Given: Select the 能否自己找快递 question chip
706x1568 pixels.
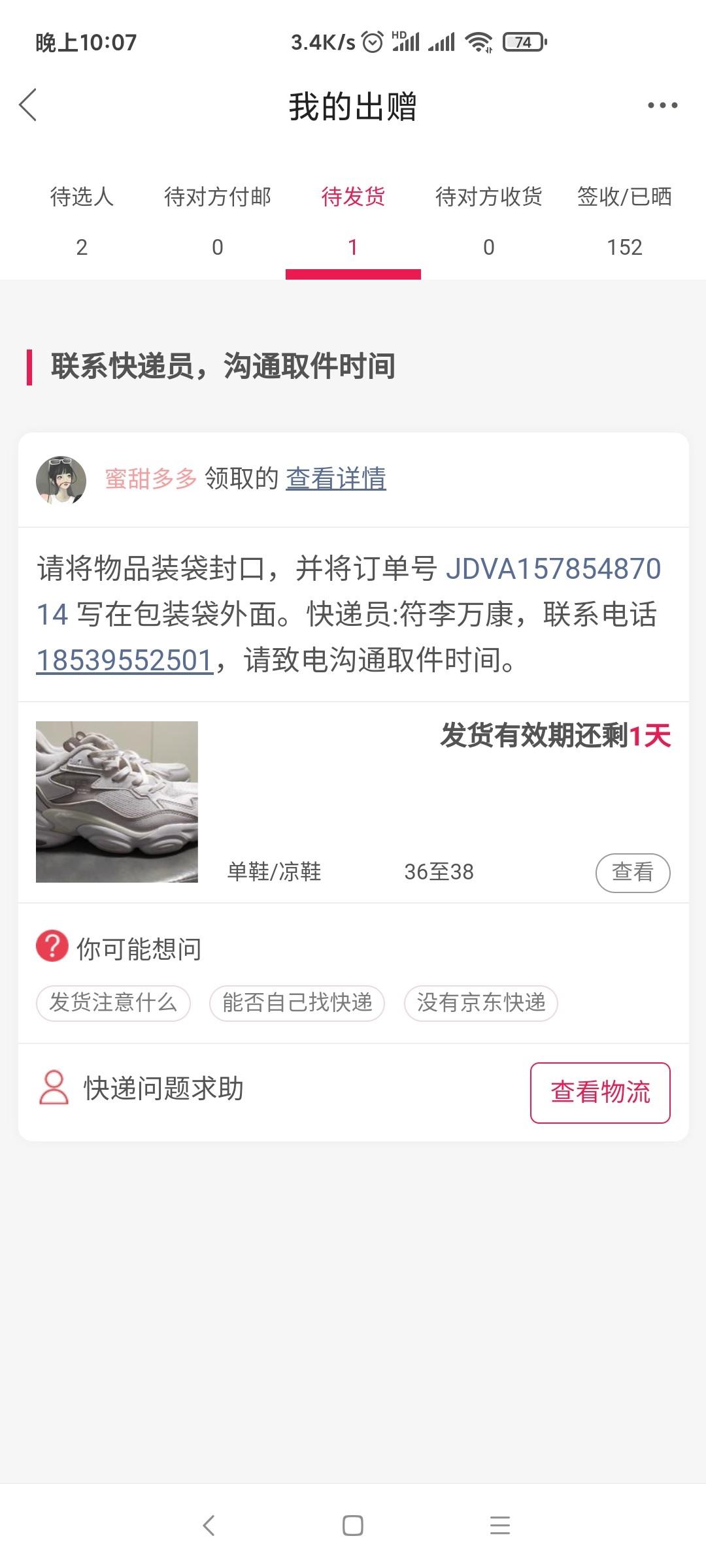Looking at the screenshot, I should 297,1002.
